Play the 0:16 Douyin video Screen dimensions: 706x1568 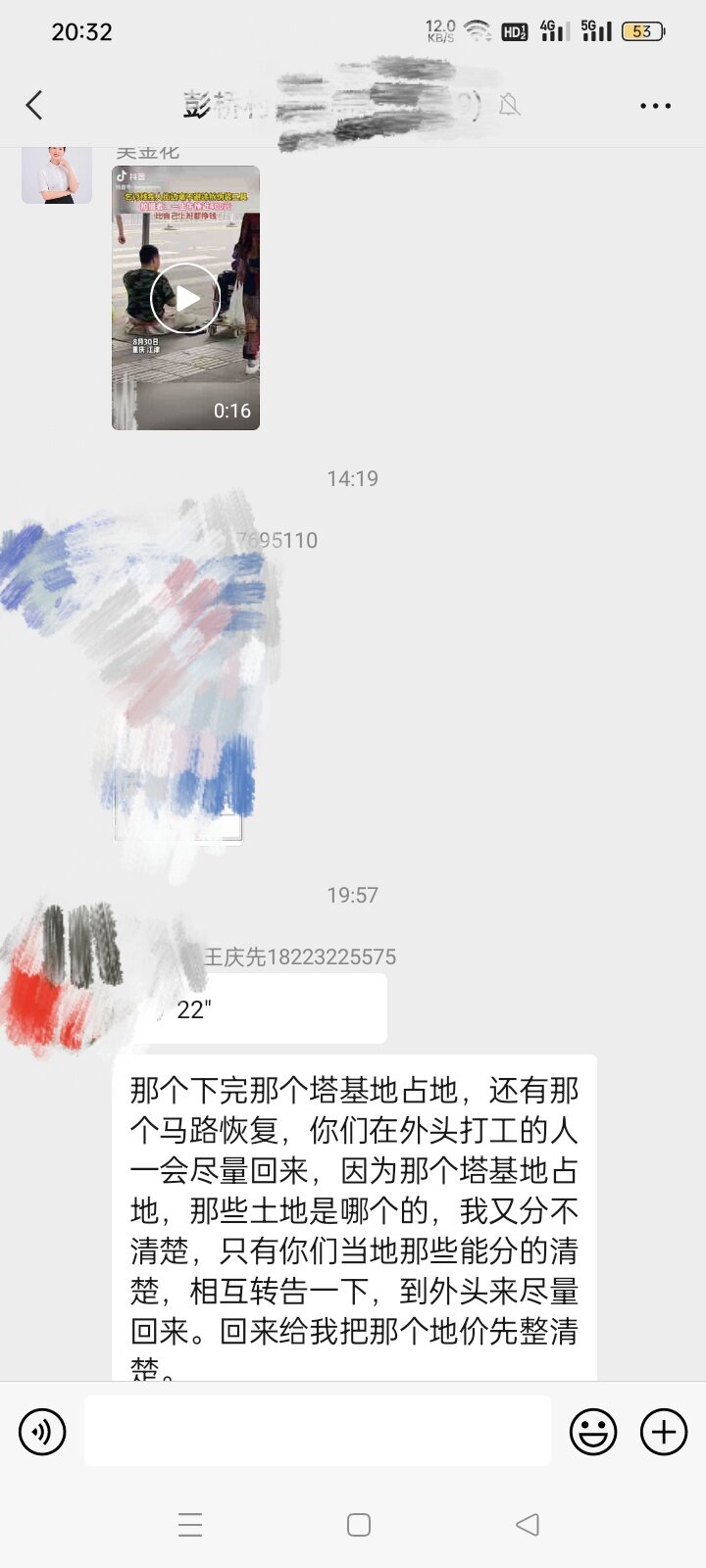point(185,298)
